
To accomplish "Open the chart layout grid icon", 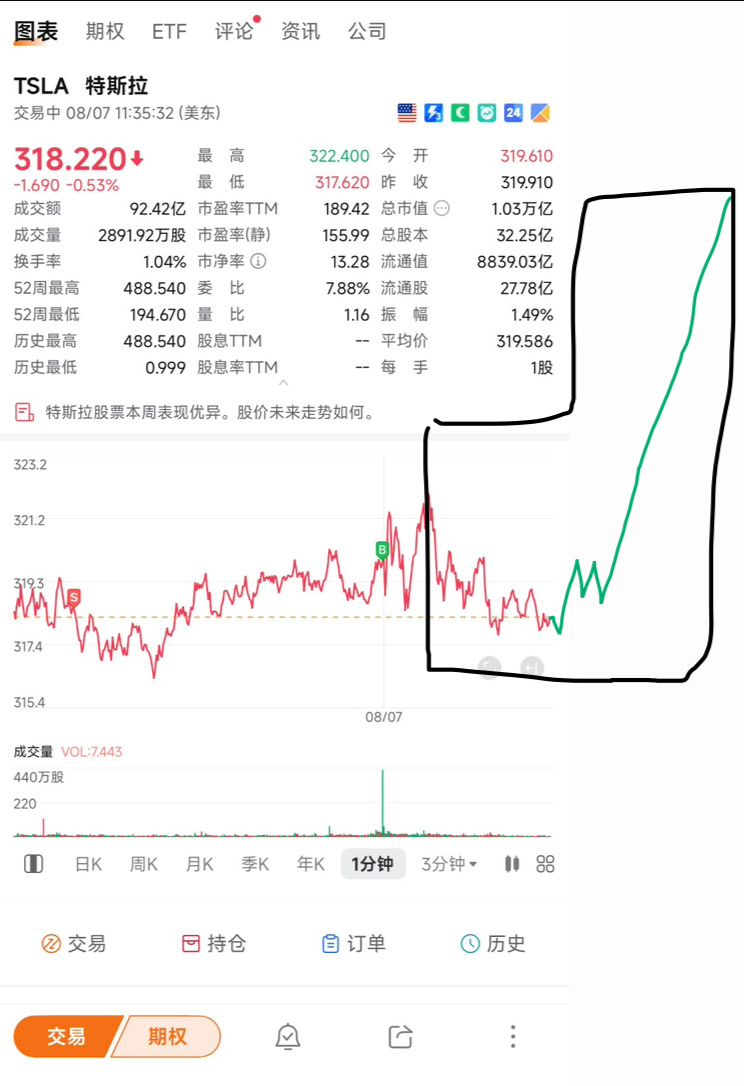I will click(x=544, y=863).
